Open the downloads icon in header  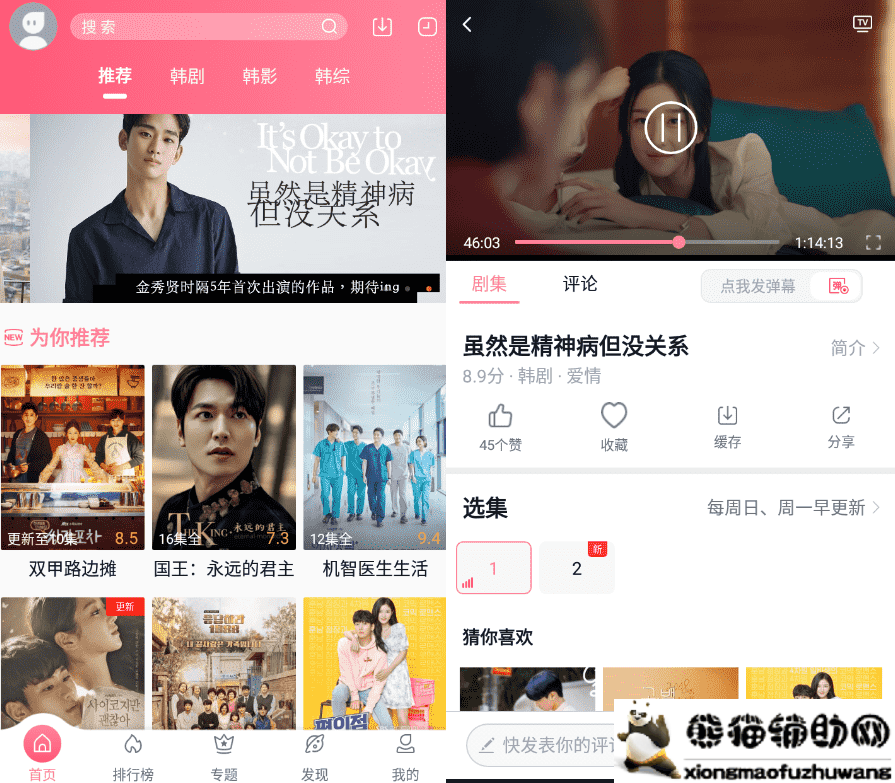(382, 27)
